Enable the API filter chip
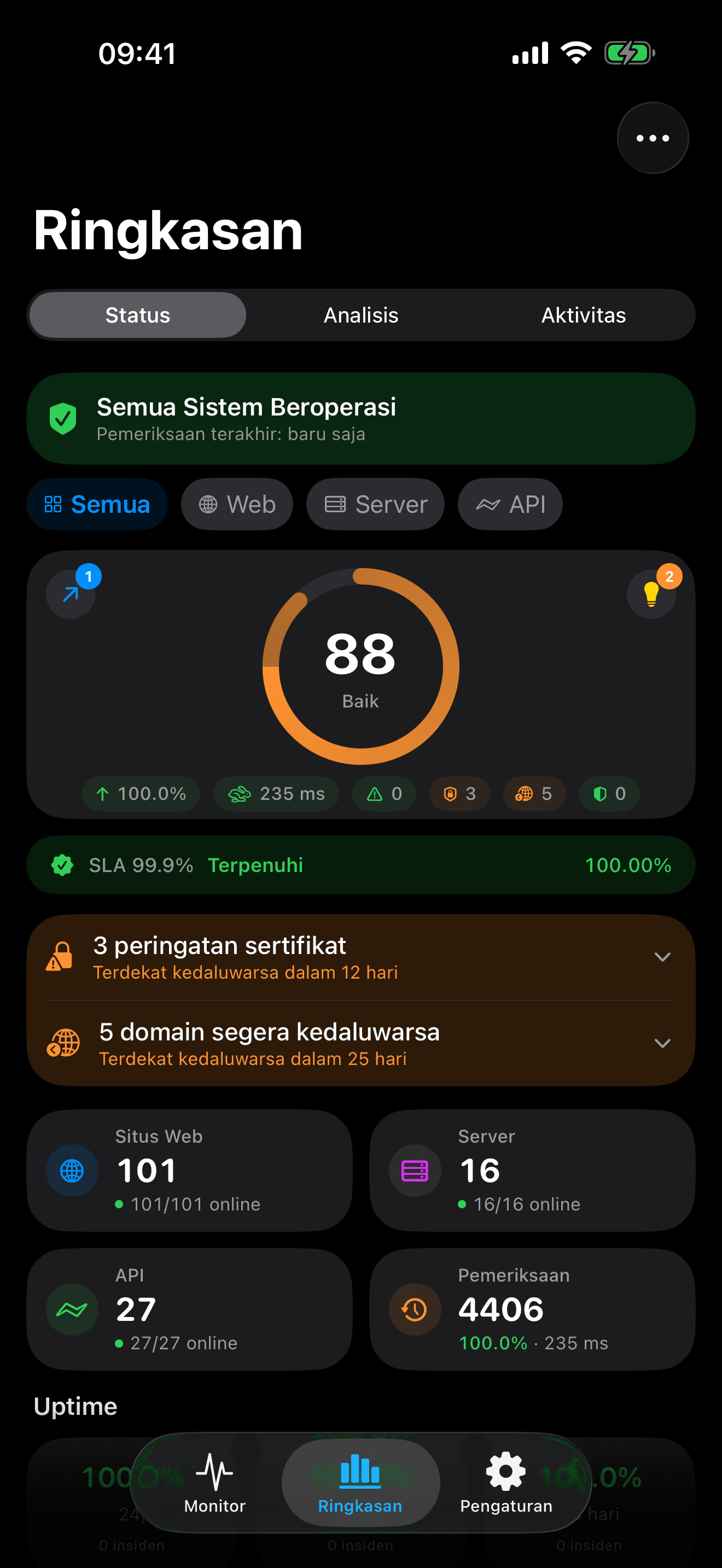 tap(510, 504)
